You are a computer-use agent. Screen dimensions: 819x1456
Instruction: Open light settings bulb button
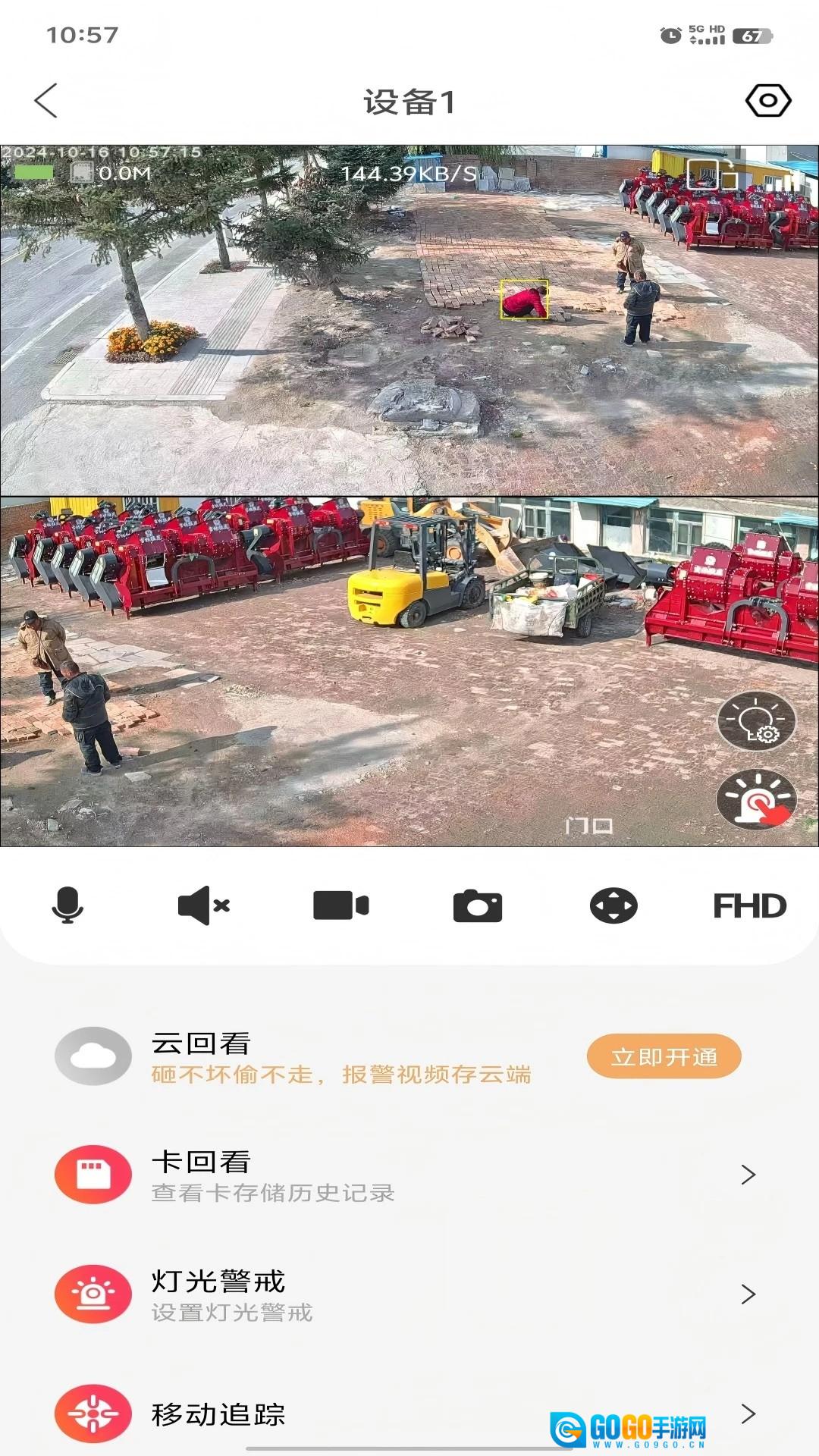[x=756, y=721]
